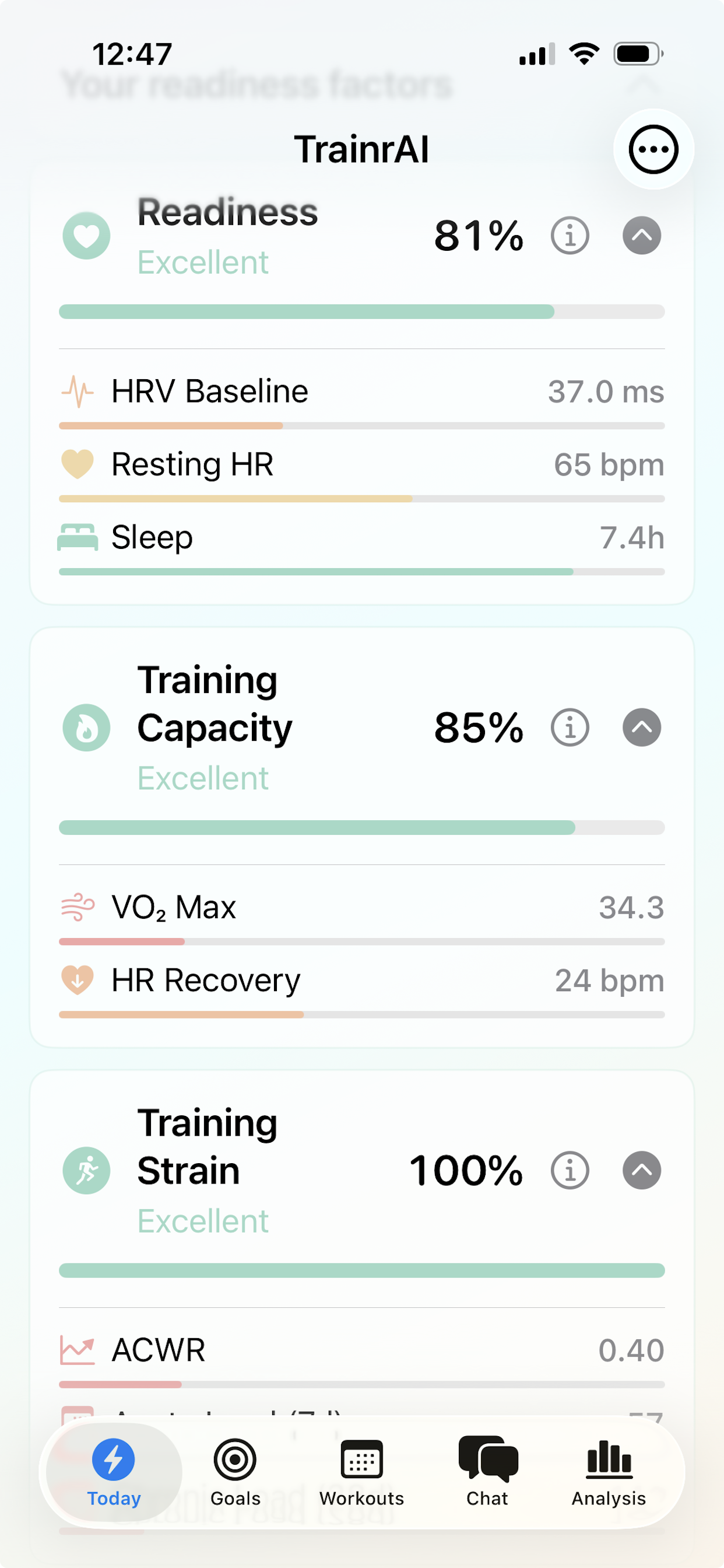Open the Chat tab

tap(487, 1472)
